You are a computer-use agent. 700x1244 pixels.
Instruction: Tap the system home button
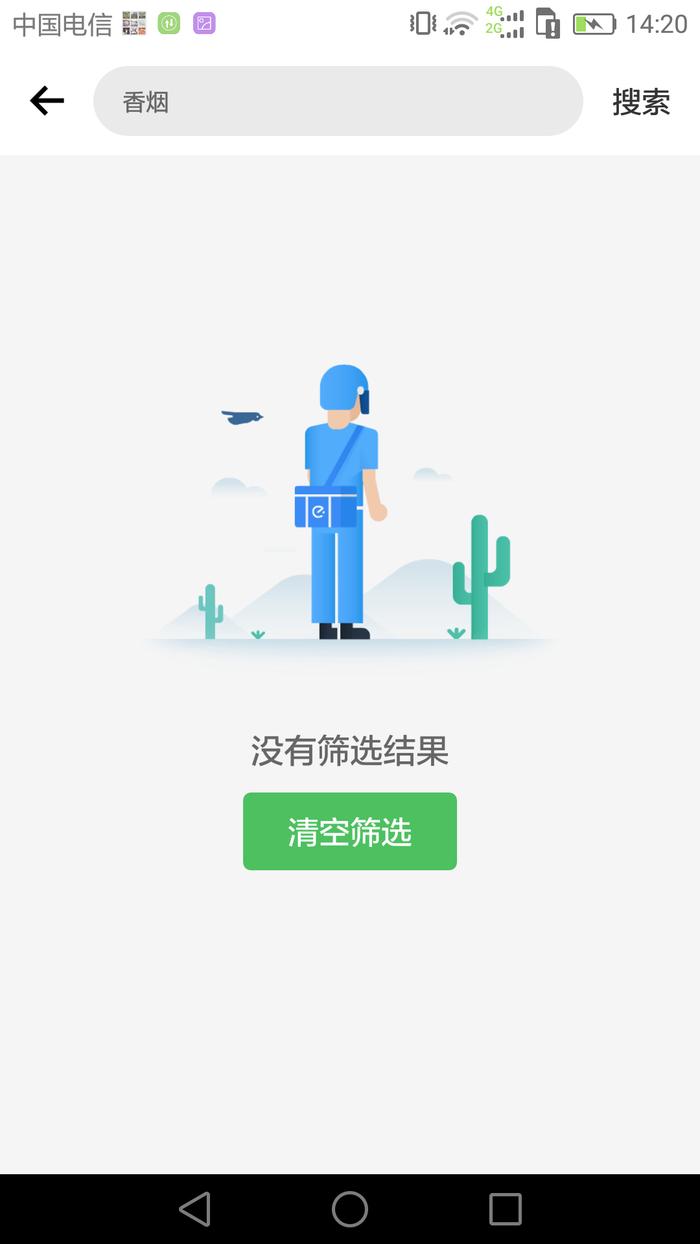350,1209
